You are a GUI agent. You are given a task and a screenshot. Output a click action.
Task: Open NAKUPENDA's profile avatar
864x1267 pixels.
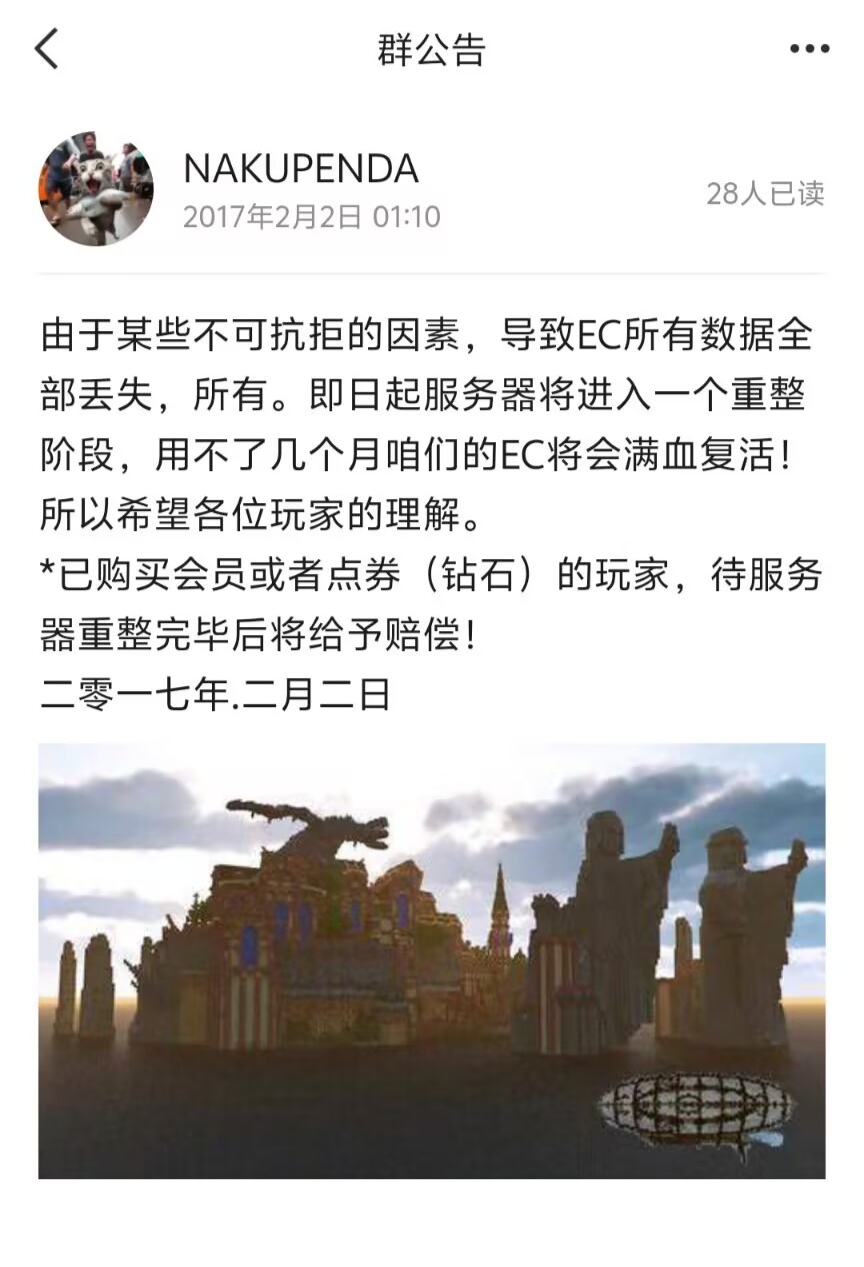(96, 188)
